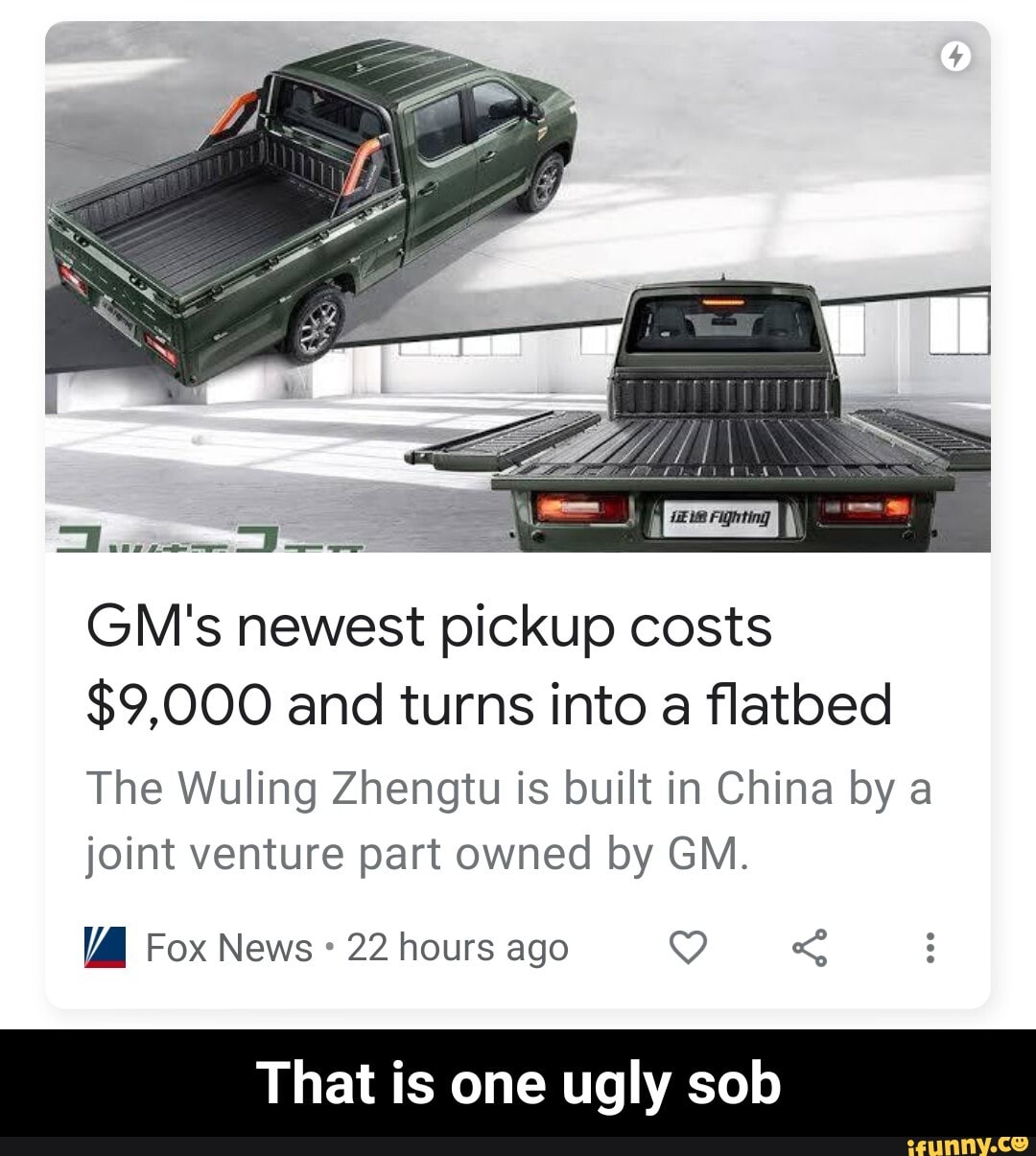This screenshot has height=1156, width=1036.
Task: Click the pickup truck article image
Action: click(518, 288)
